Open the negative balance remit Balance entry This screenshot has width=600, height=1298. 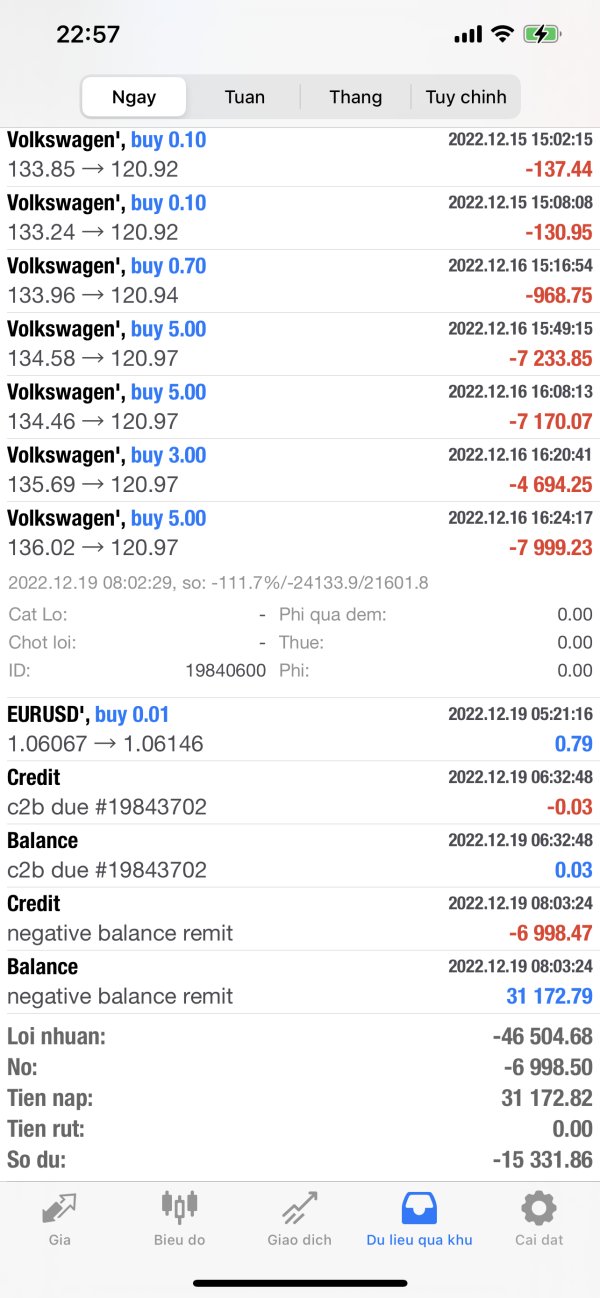[x=300, y=981]
